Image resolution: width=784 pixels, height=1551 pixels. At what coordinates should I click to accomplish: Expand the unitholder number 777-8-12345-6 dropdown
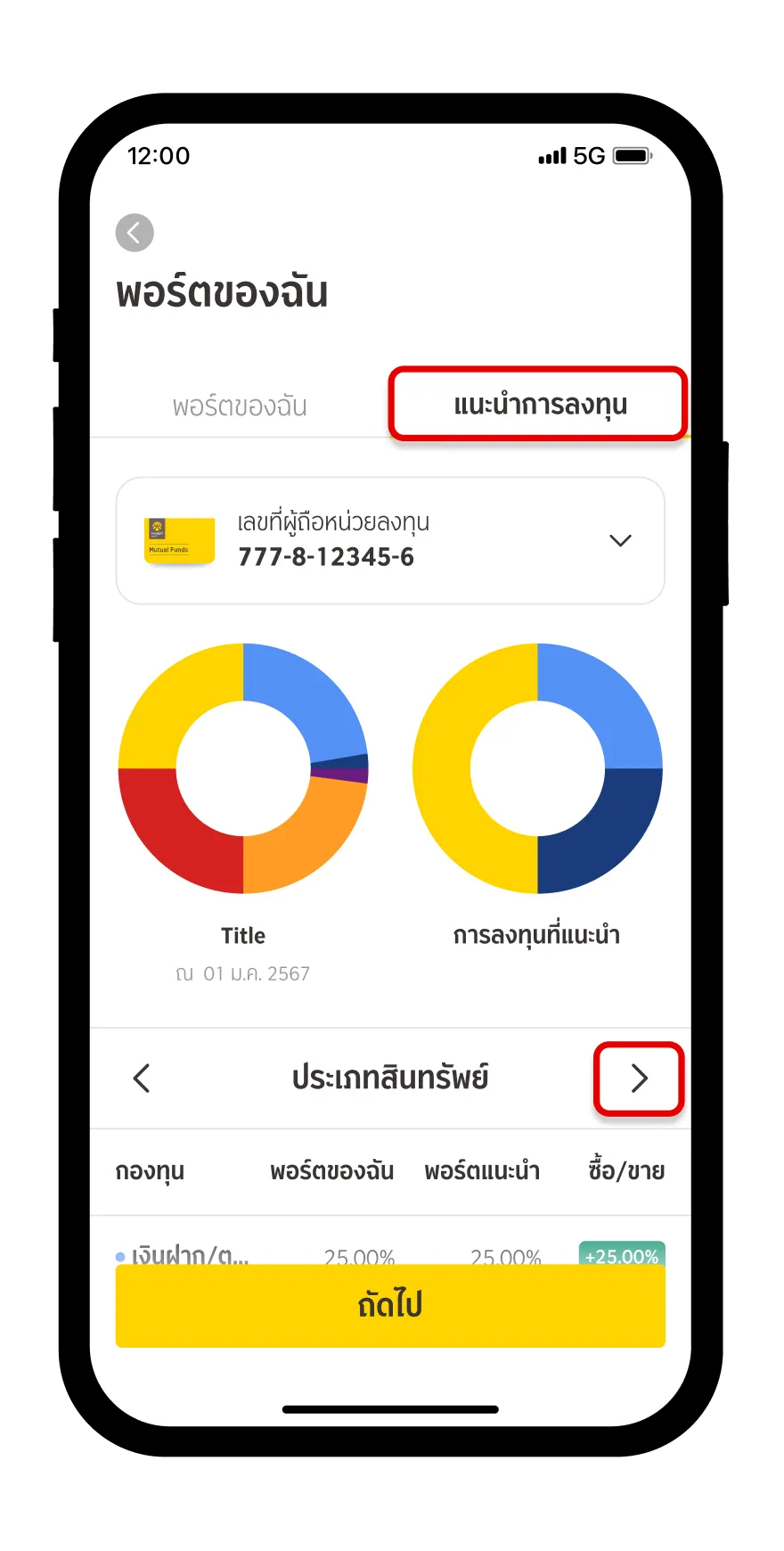pos(620,540)
